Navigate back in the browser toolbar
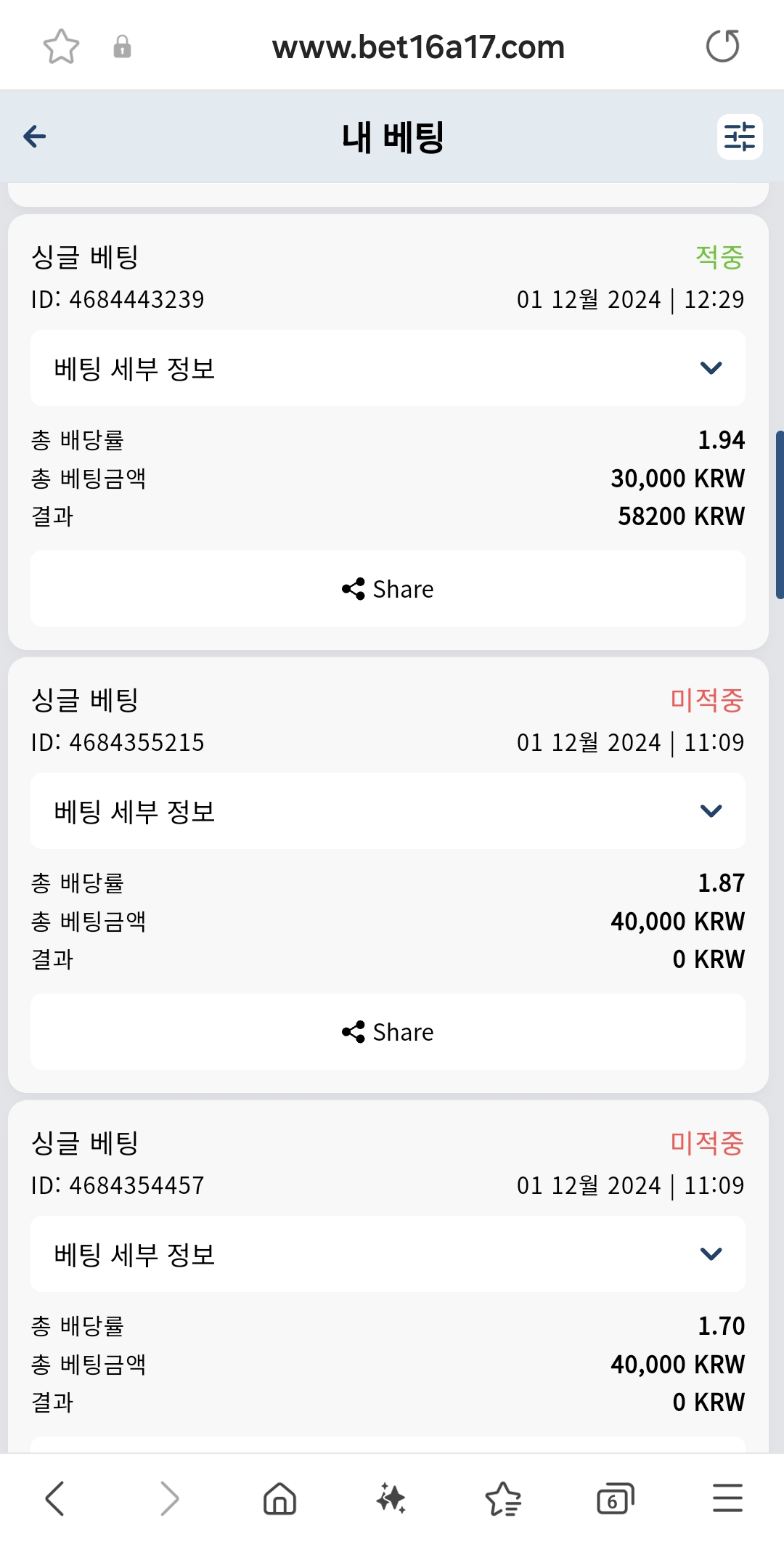784x1544 pixels. 55,1498
